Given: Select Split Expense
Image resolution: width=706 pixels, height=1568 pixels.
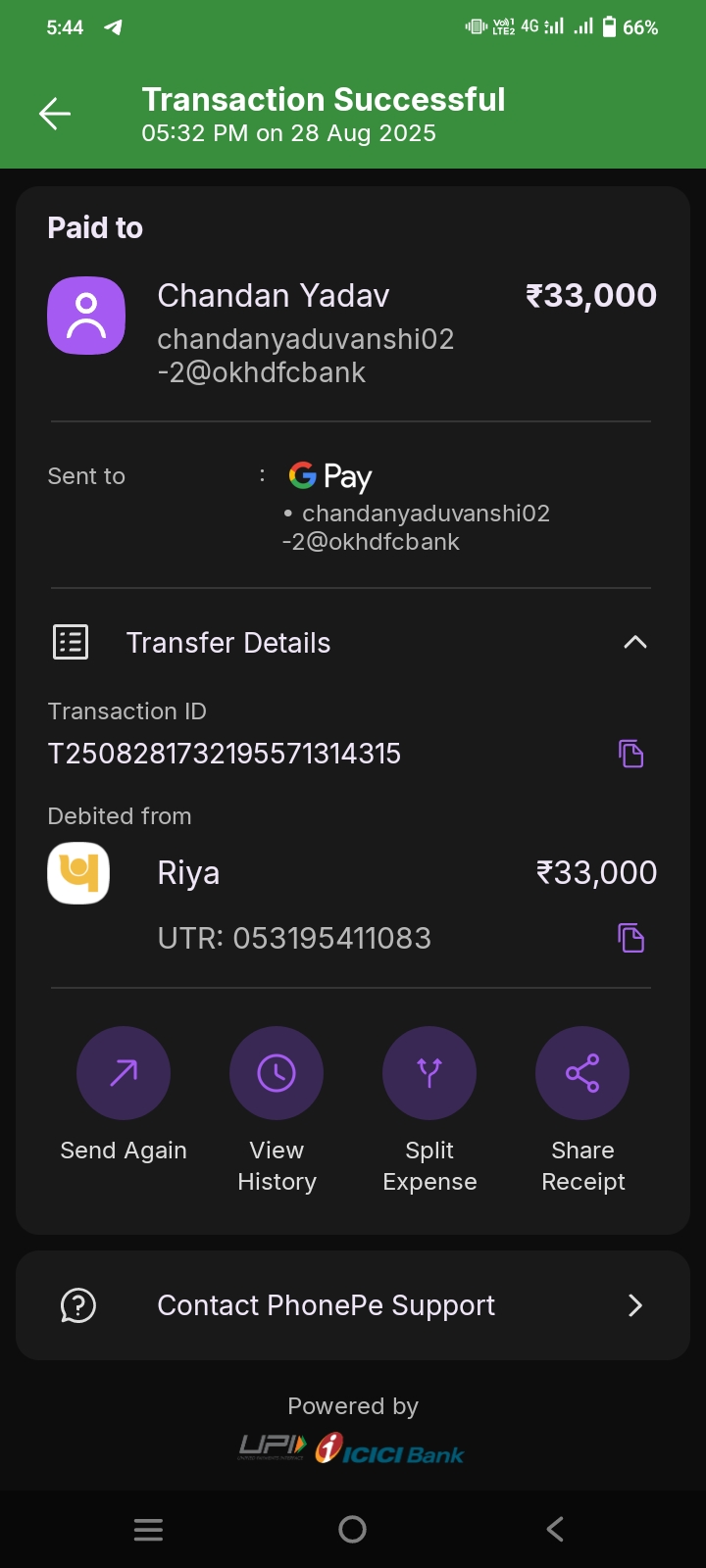Looking at the screenshot, I should tap(429, 1074).
